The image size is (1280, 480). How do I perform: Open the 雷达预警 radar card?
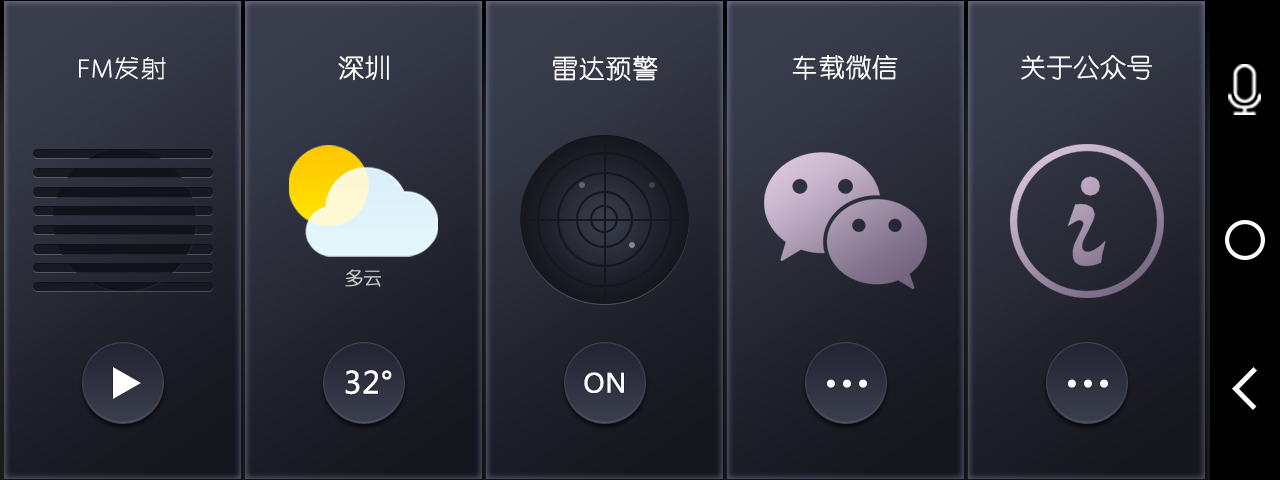[605, 220]
